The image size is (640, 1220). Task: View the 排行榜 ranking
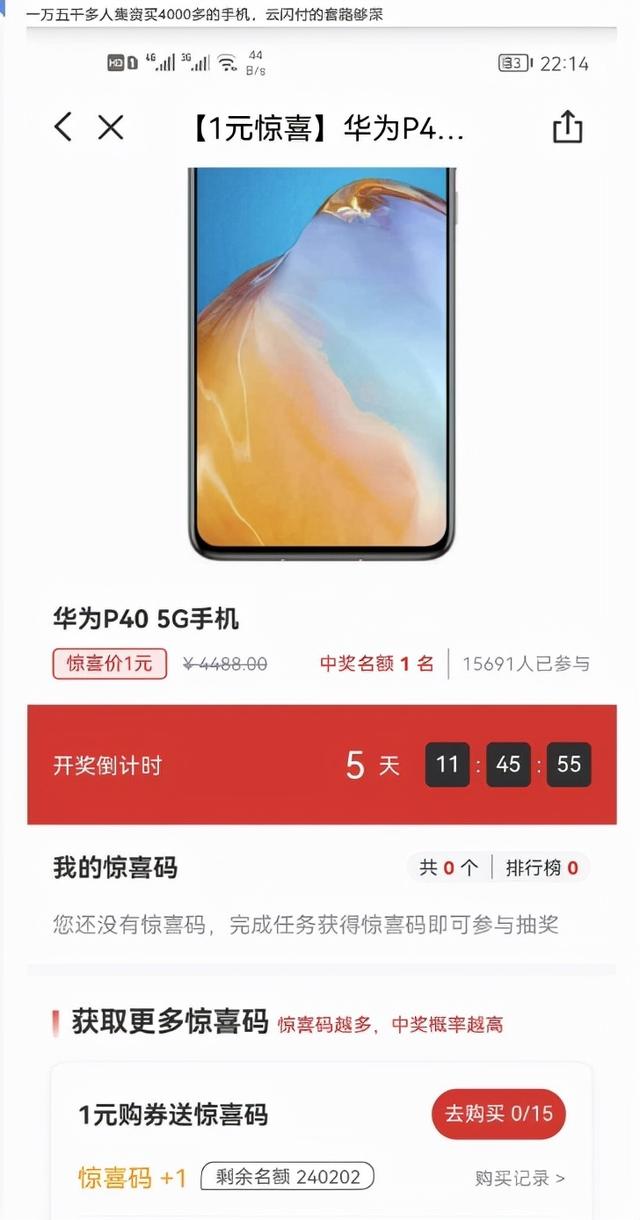541,868
